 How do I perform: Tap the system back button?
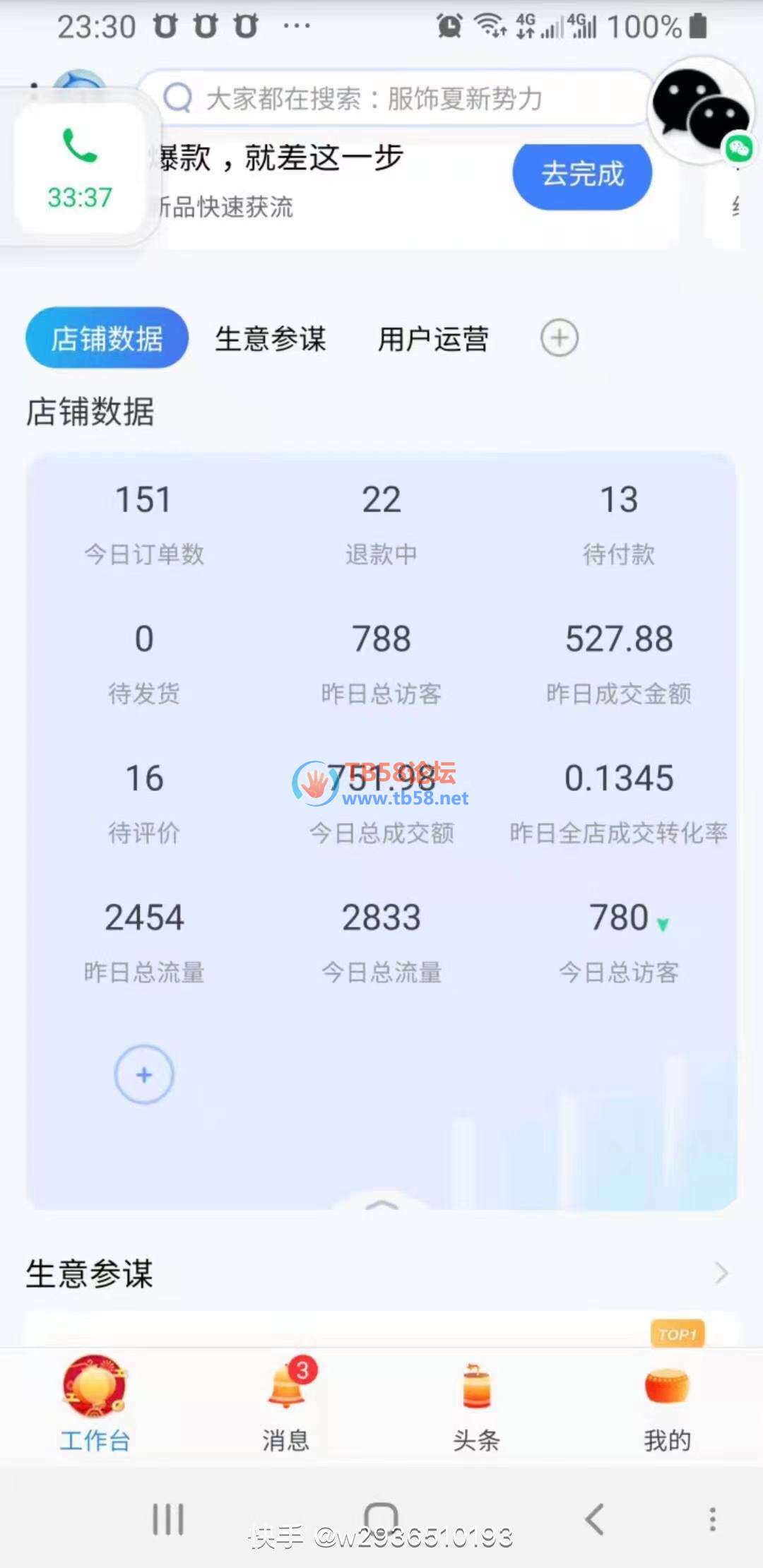[x=595, y=1519]
